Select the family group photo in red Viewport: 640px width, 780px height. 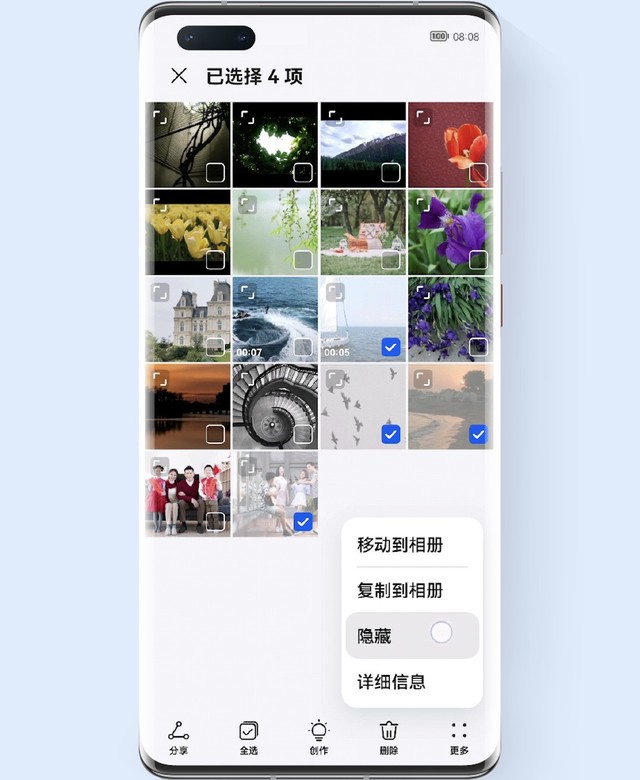215,521
